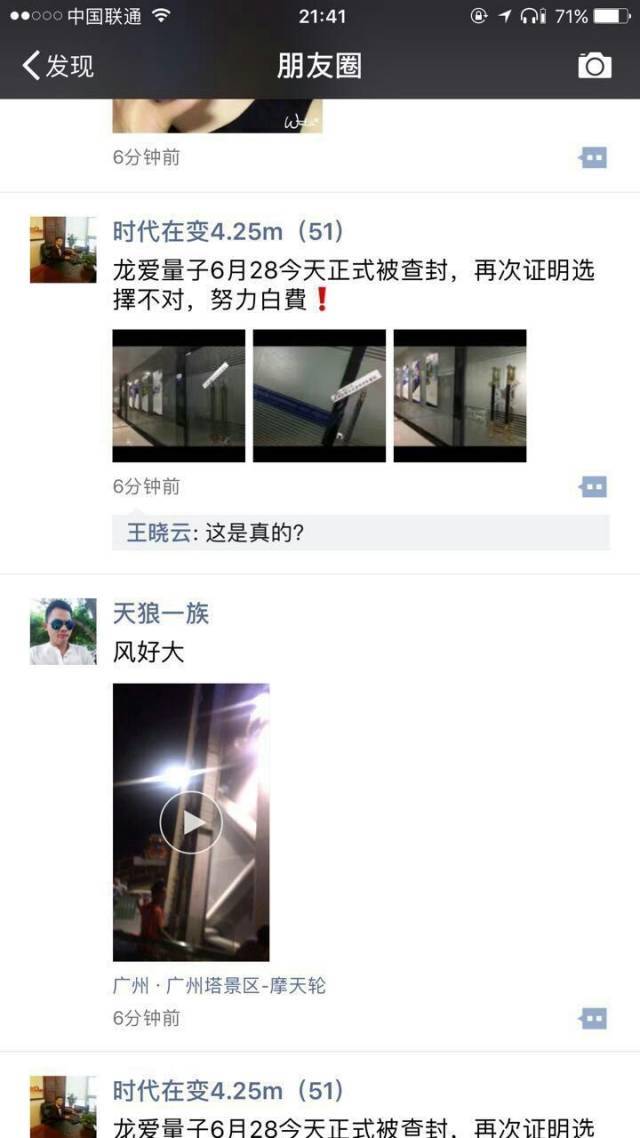Open the third photo in 时代在变4.25m's post

[460, 396]
